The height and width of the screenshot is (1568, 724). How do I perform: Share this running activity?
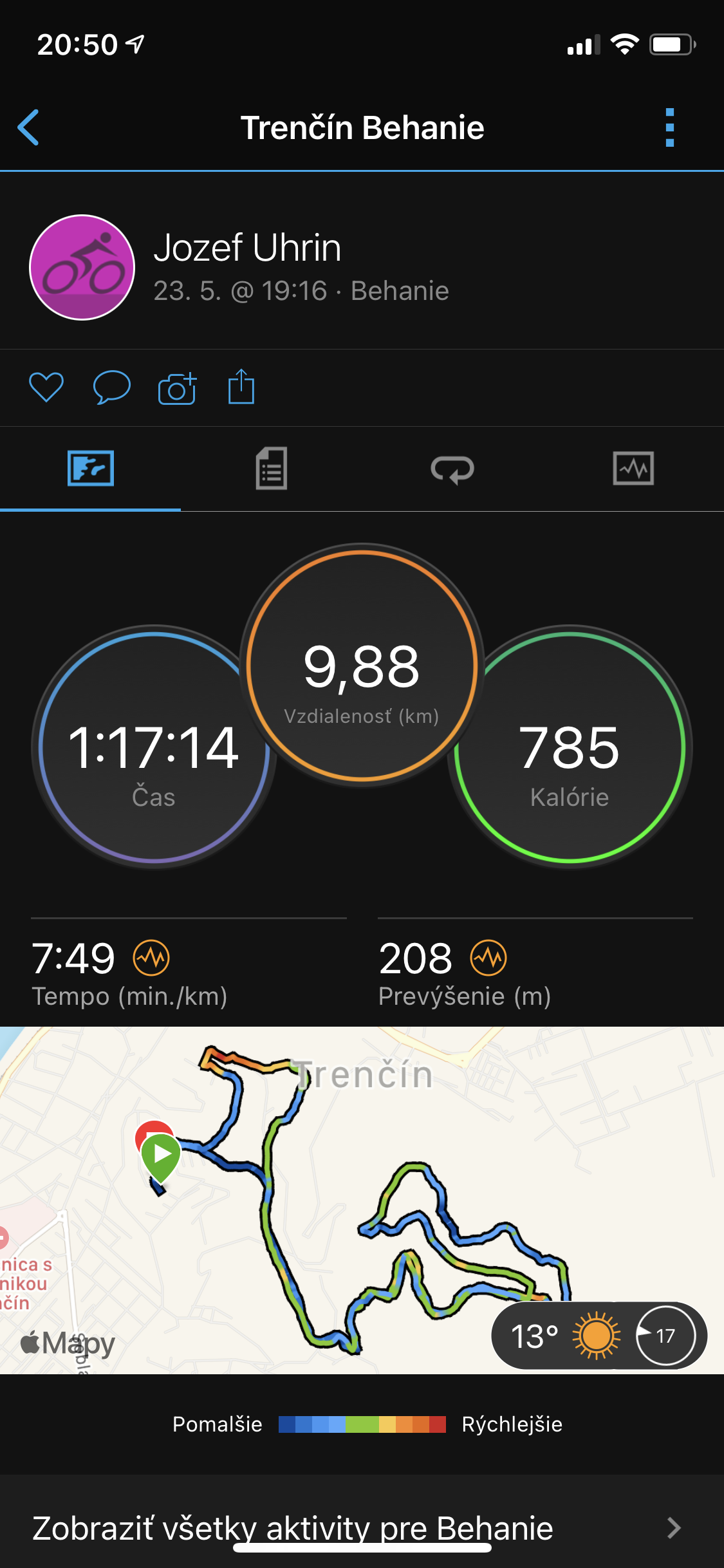pyautogui.click(x=241, y=386)
